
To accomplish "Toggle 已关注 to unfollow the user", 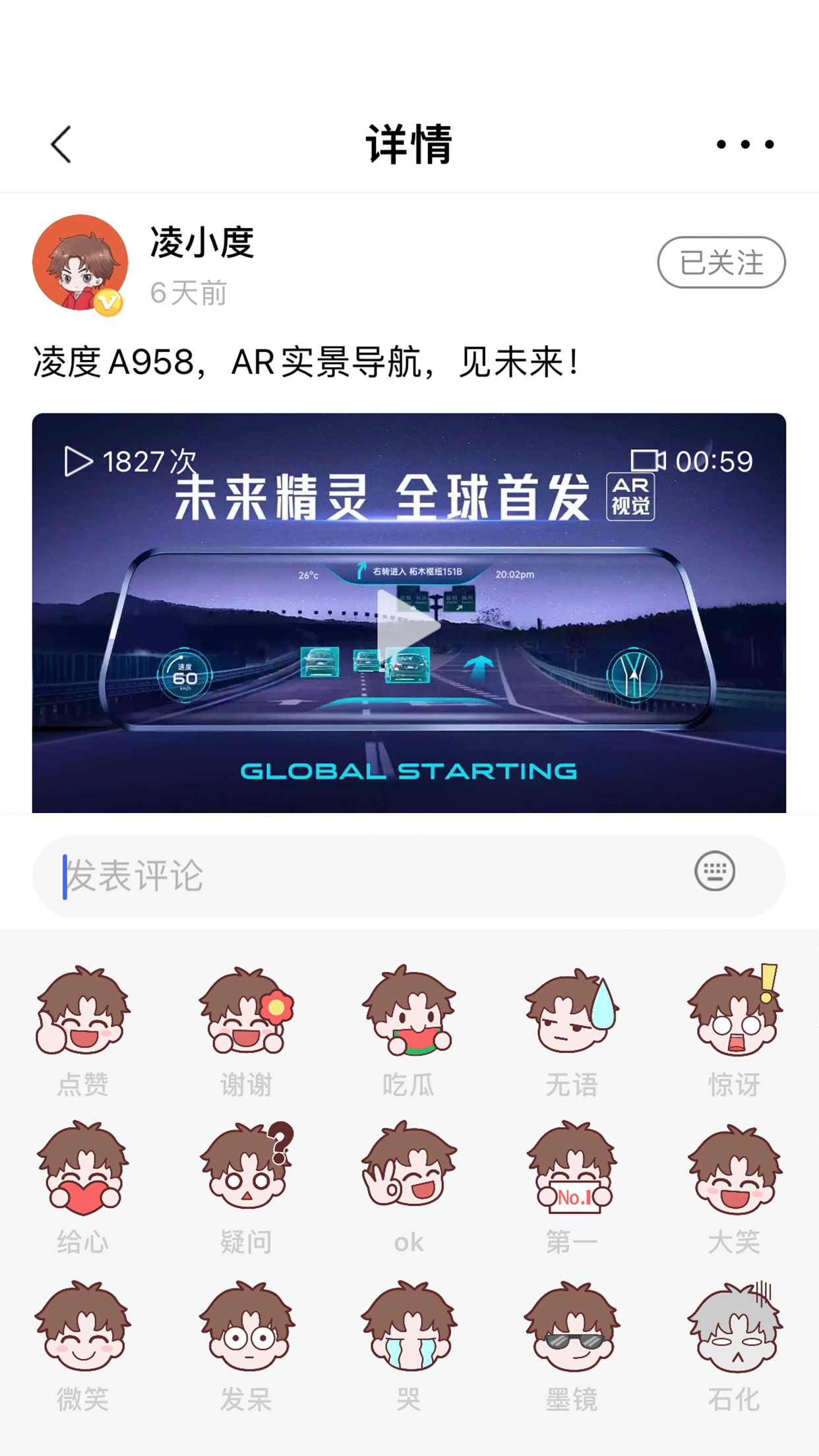I will (x=721, y=262).
